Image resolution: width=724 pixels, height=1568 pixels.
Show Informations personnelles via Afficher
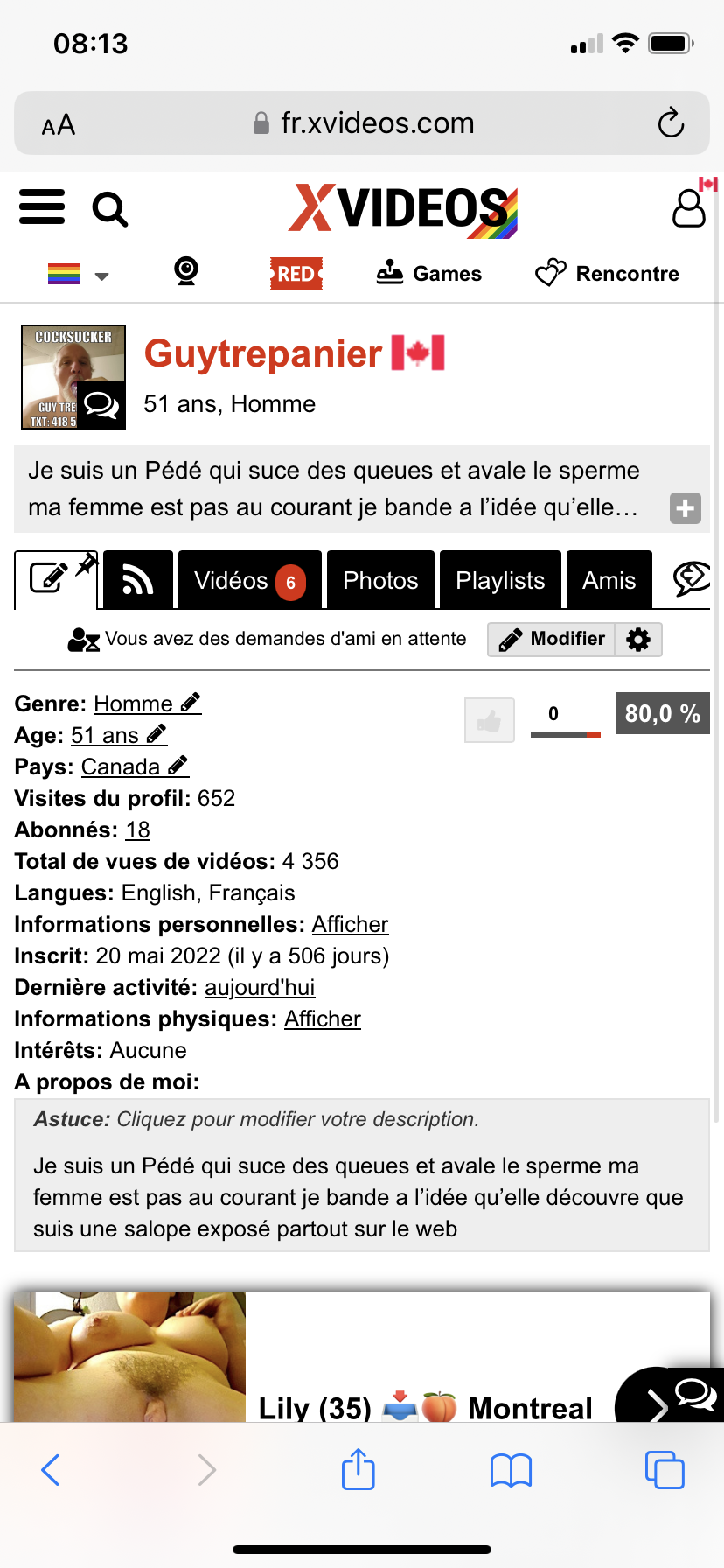point(350,924)
